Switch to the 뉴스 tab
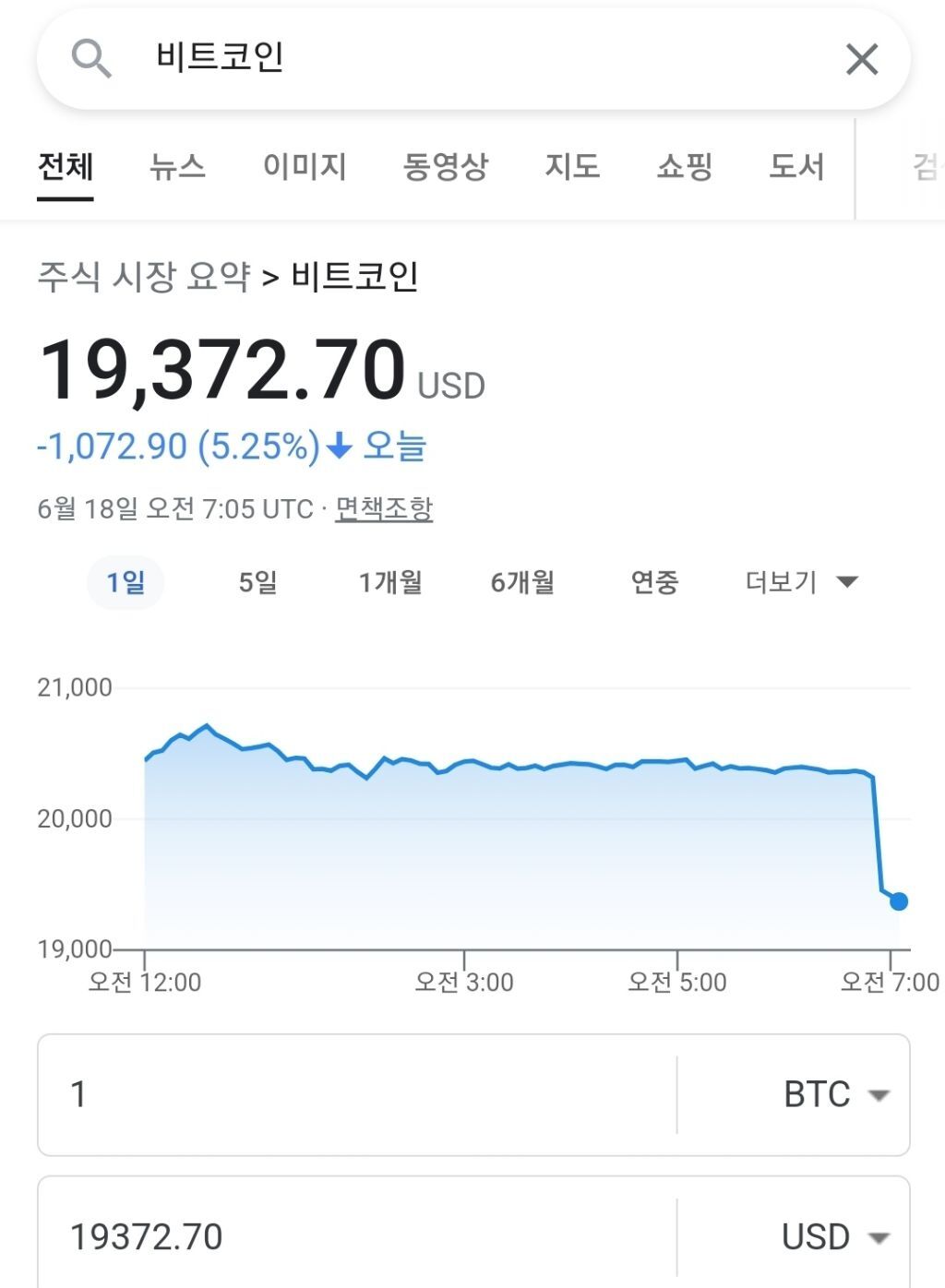 click(177, 168)
